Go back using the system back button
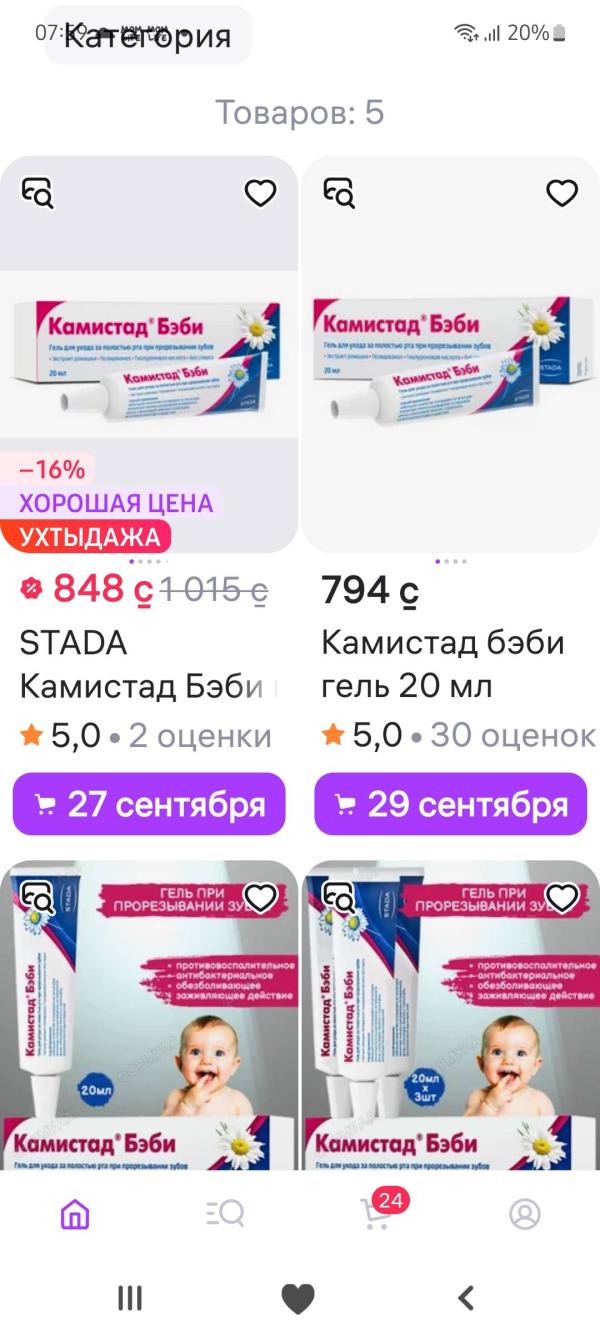 point(465,1298)
